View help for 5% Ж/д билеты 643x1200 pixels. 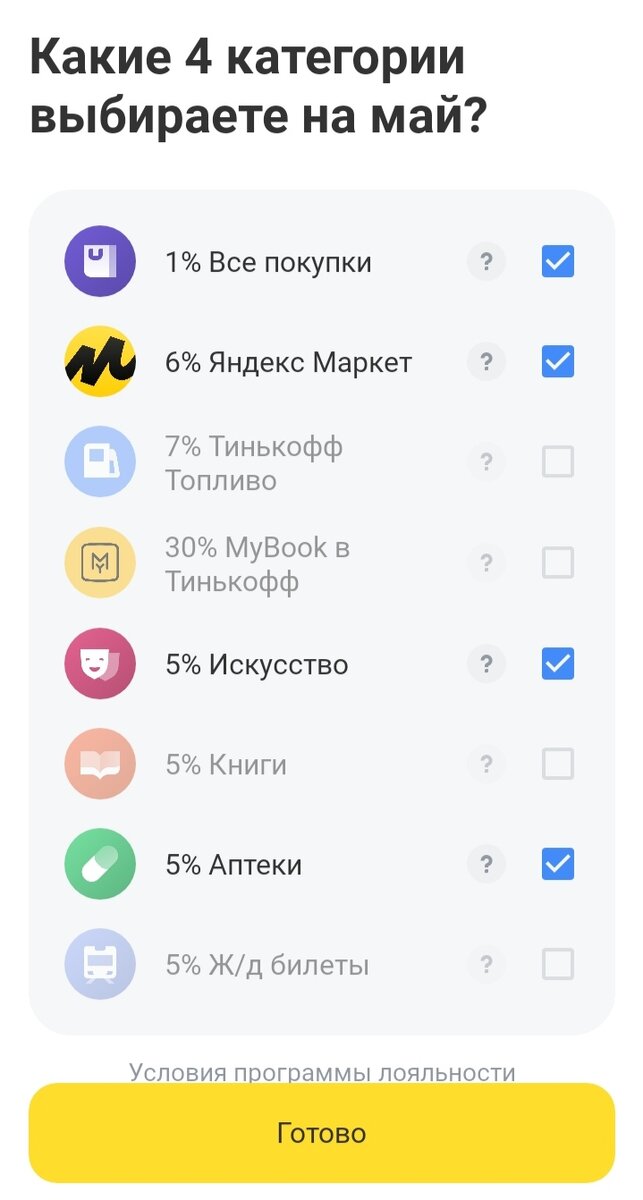pyautogui.click(x=486, y=965)
